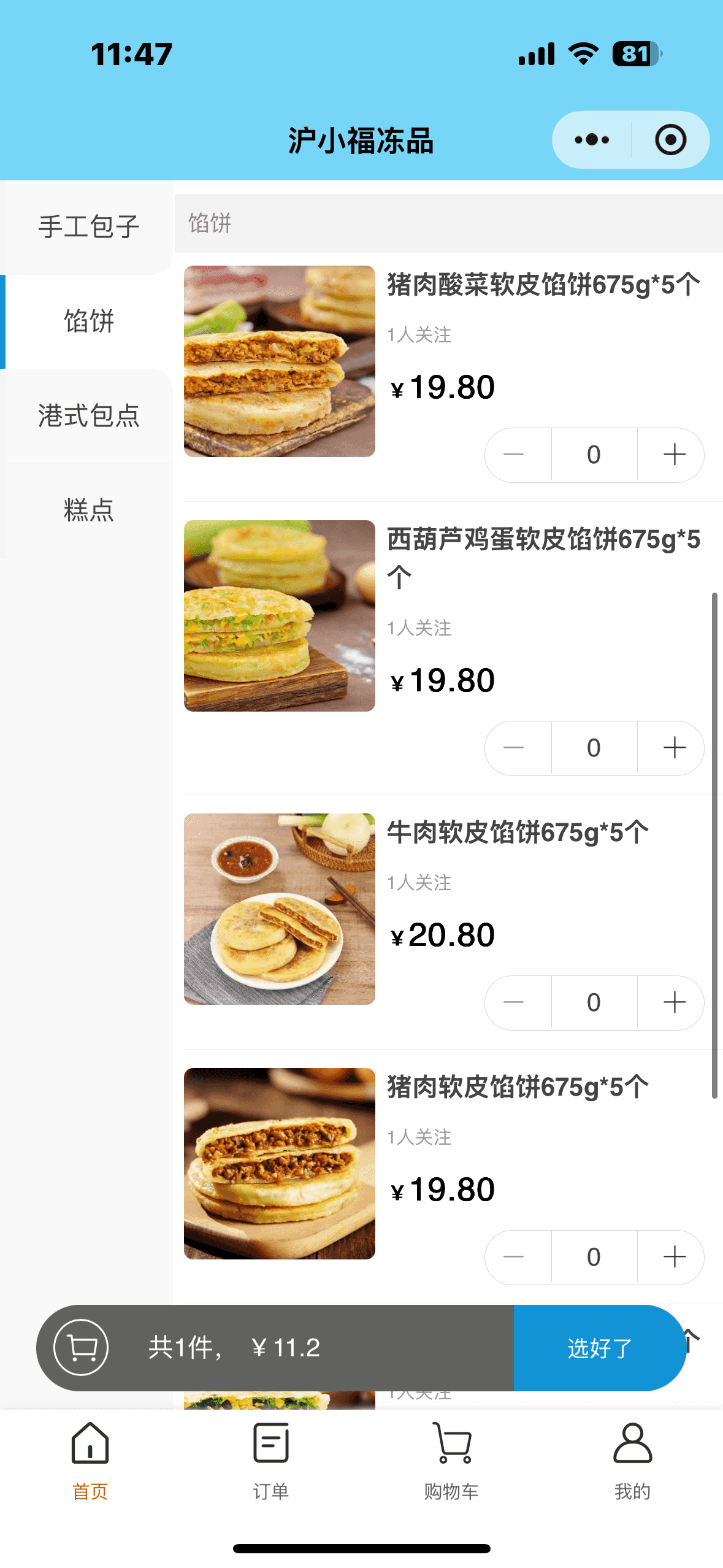Switch to the 港式包点 category
The width and height of the screenshot is (723, 1568).
89,416
